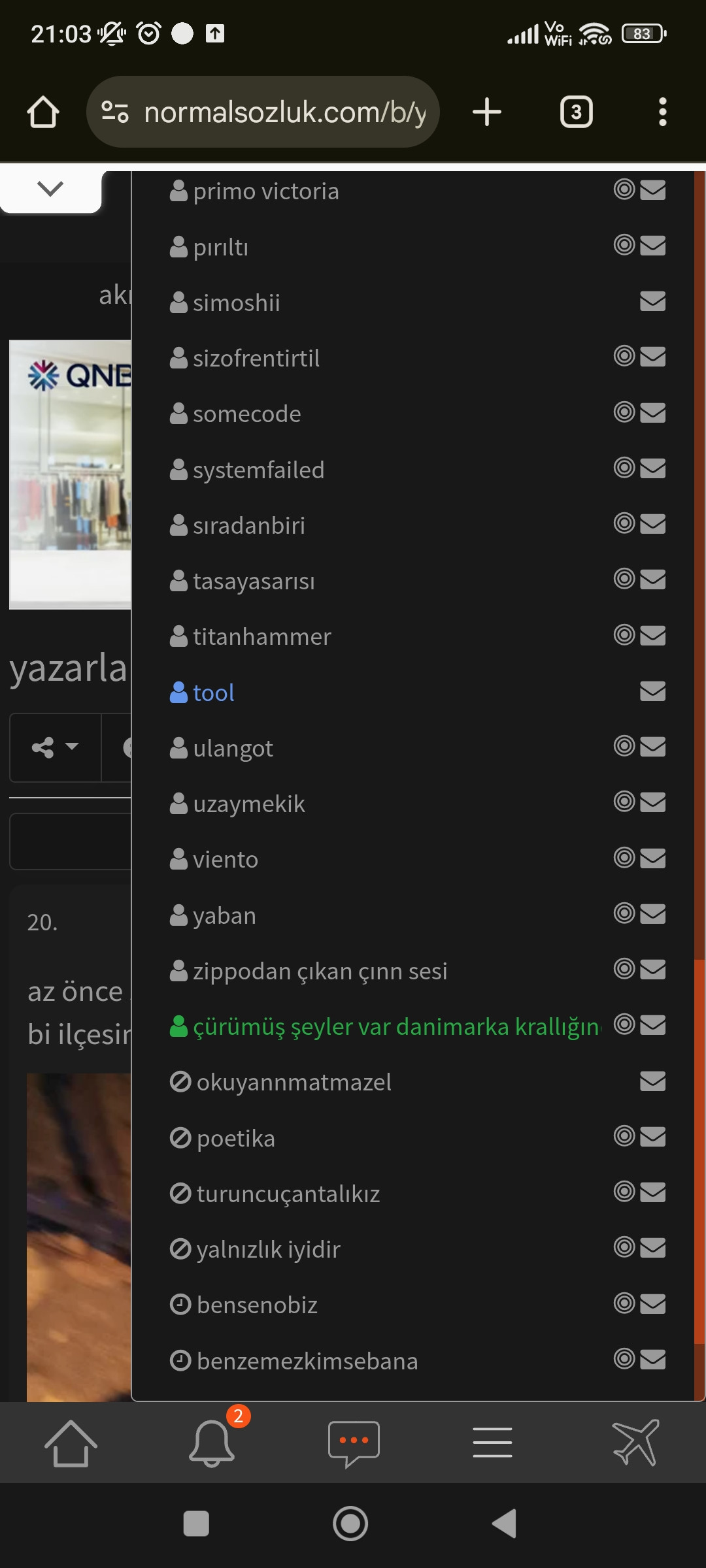Open the notifications bell
Image resolution: width=706 pixels, height=1568 pixels.
pos(212,1443)
